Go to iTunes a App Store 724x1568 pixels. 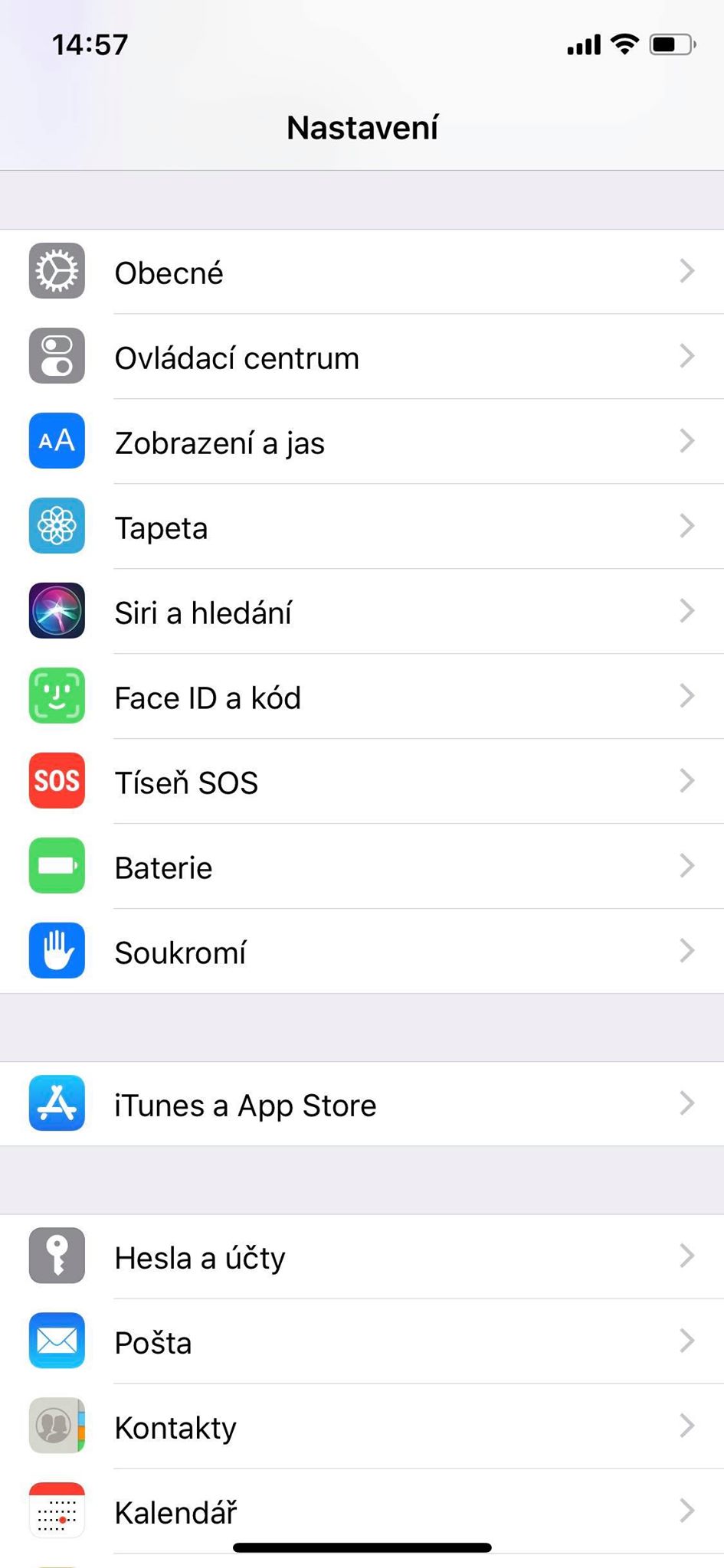362,1105
